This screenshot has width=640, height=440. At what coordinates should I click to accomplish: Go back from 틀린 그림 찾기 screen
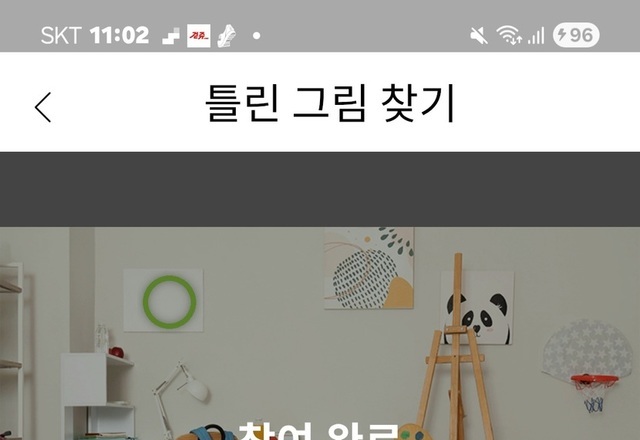click(42, 106)
